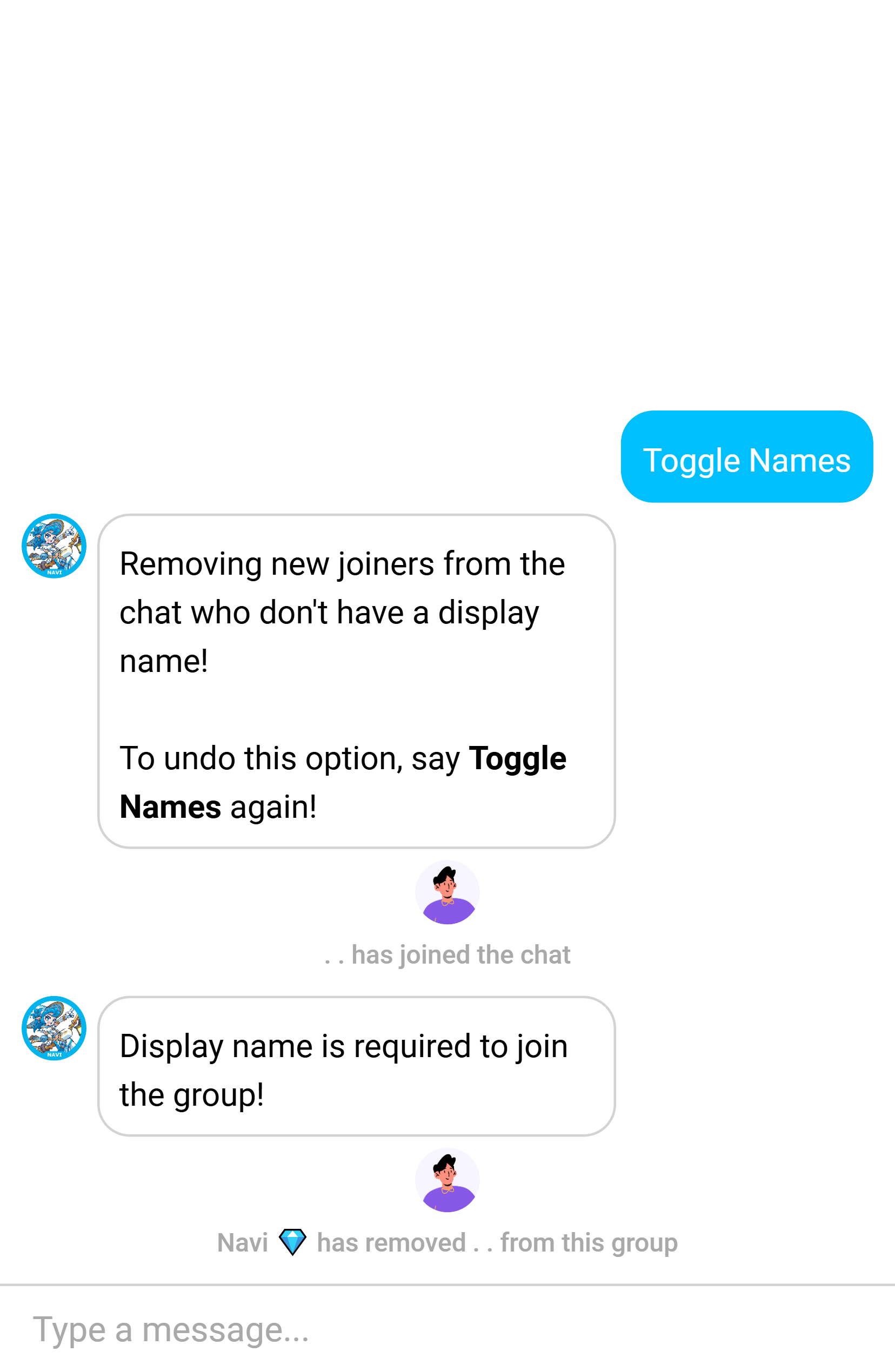Open Navi's avatar beside the Removing new joiners message

54,546
